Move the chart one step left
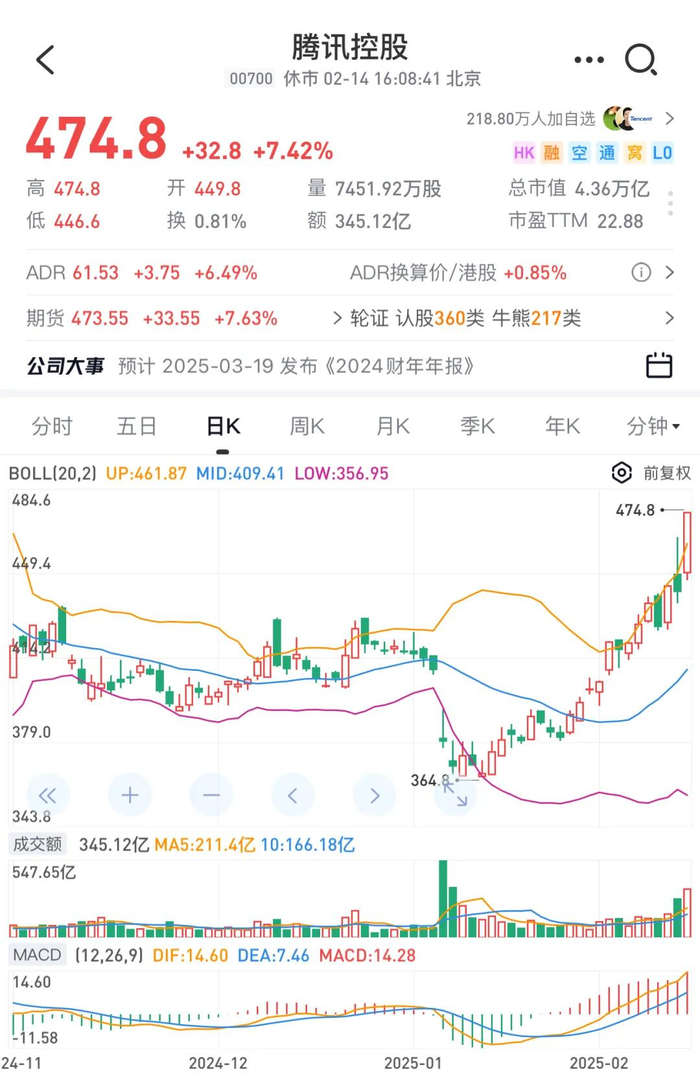The image size is (700, 1078). point(292,796)
